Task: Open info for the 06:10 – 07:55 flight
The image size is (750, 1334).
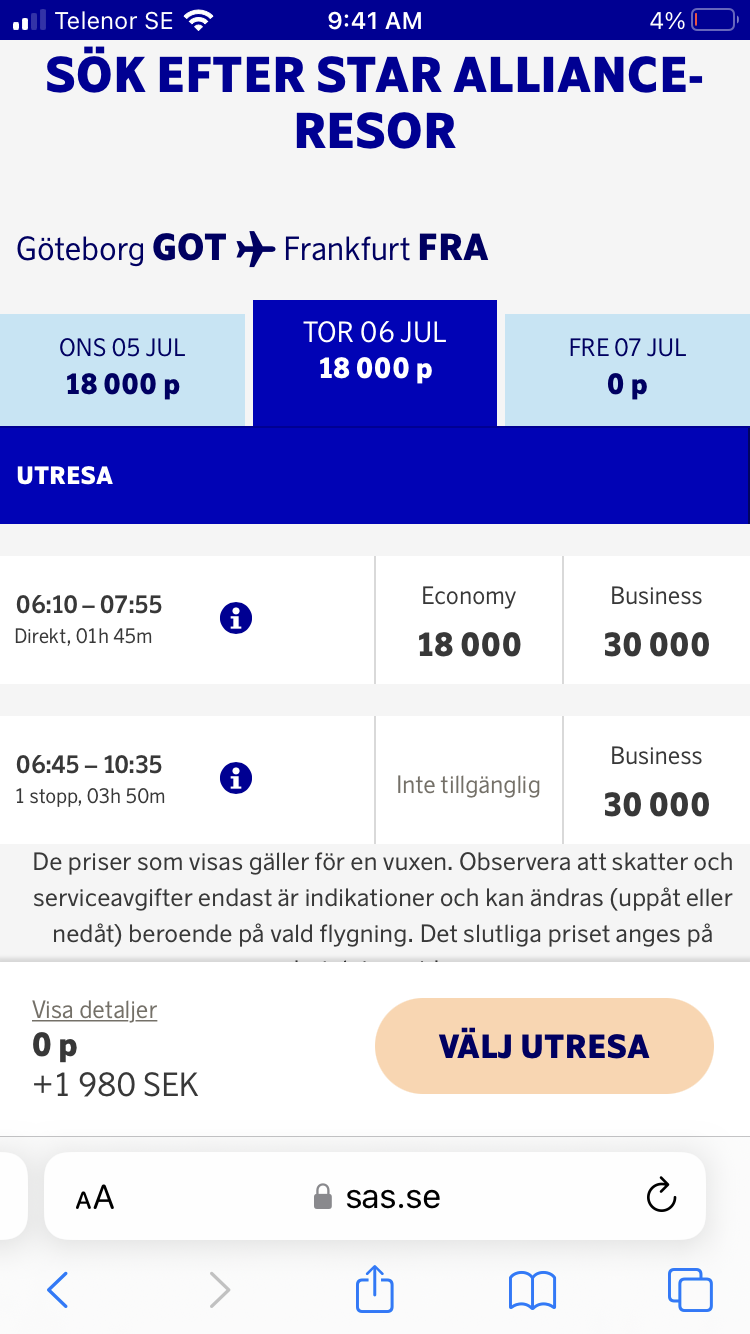Action: coord(236,619)
